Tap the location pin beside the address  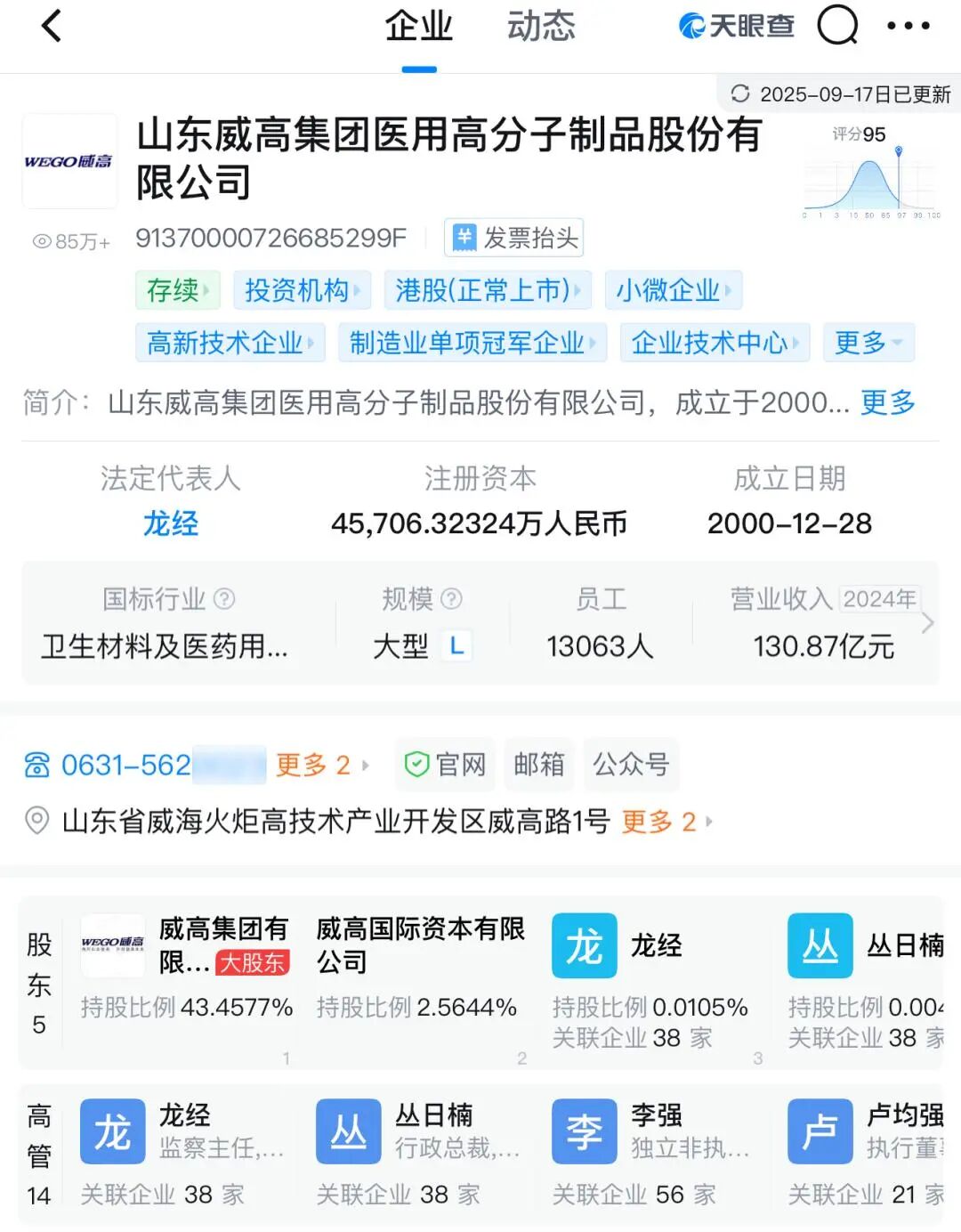coord(37,822)
